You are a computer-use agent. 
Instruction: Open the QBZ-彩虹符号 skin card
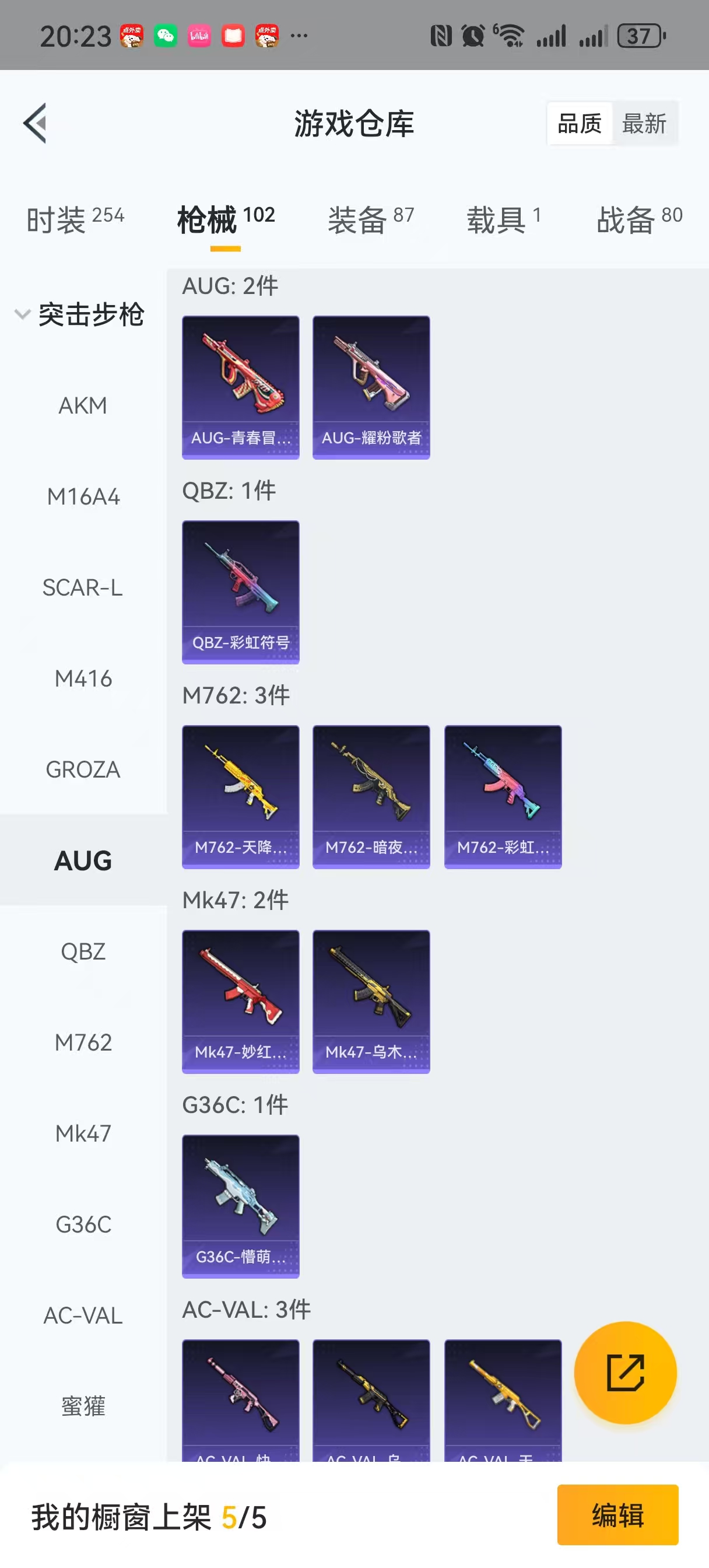[240, 591]
